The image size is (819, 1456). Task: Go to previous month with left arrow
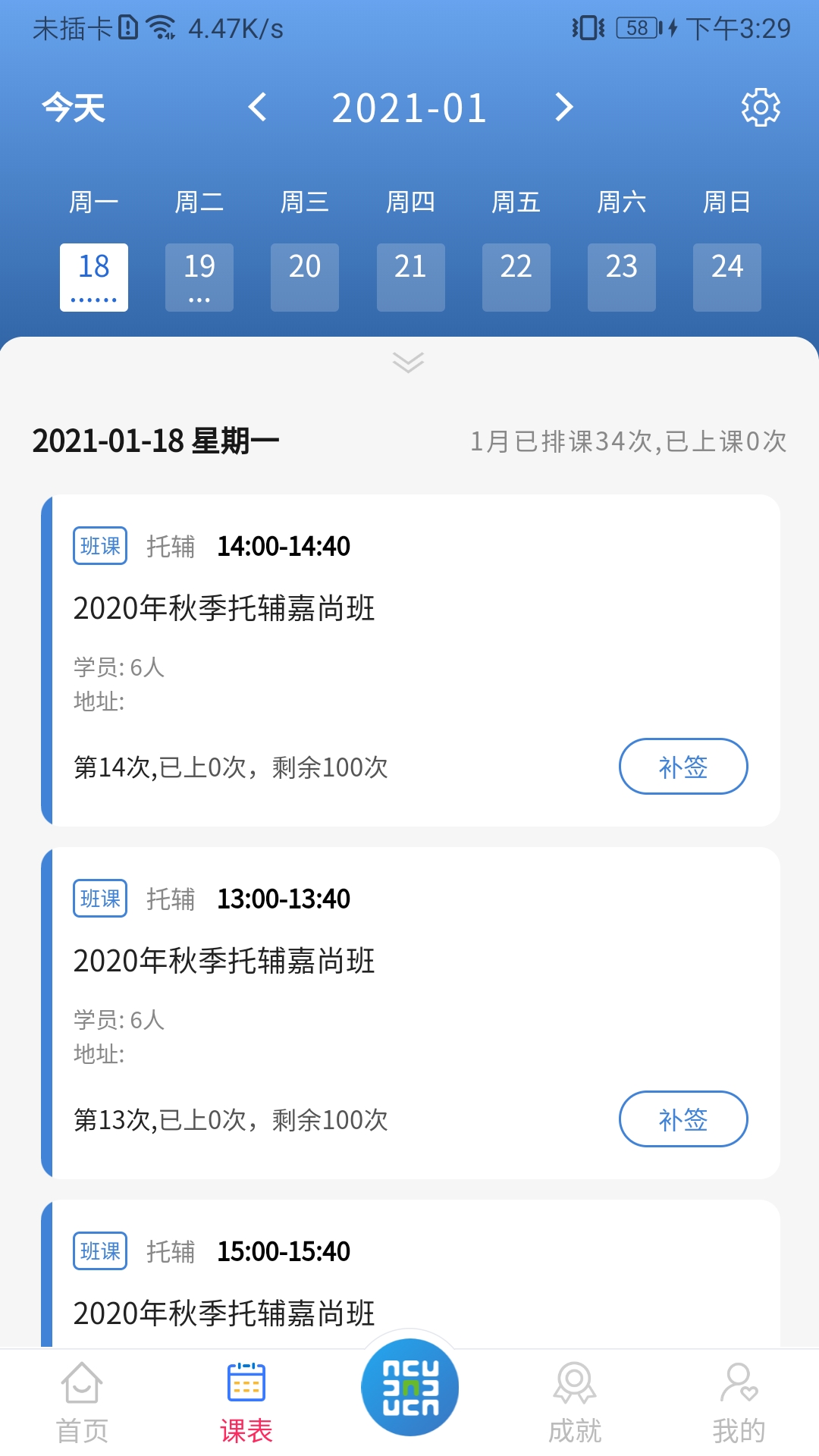click(x=258, y=107)
